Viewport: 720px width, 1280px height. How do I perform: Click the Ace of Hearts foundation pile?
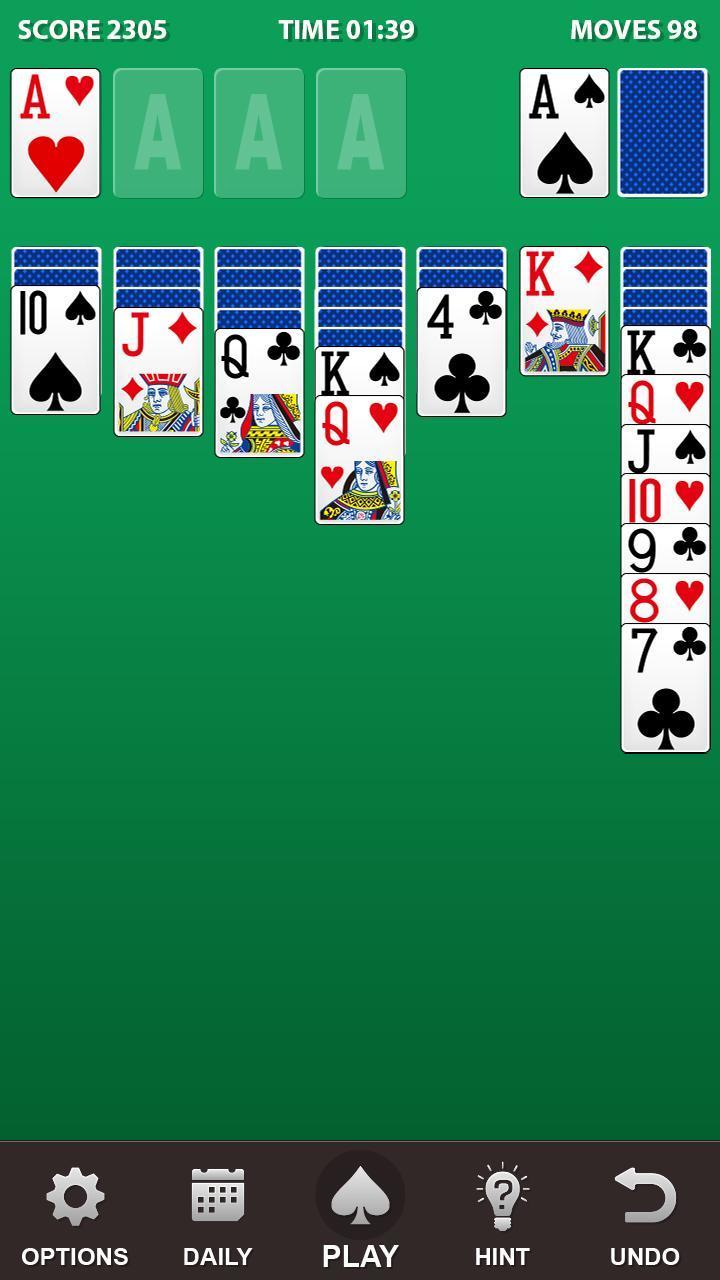pos(55,132)
